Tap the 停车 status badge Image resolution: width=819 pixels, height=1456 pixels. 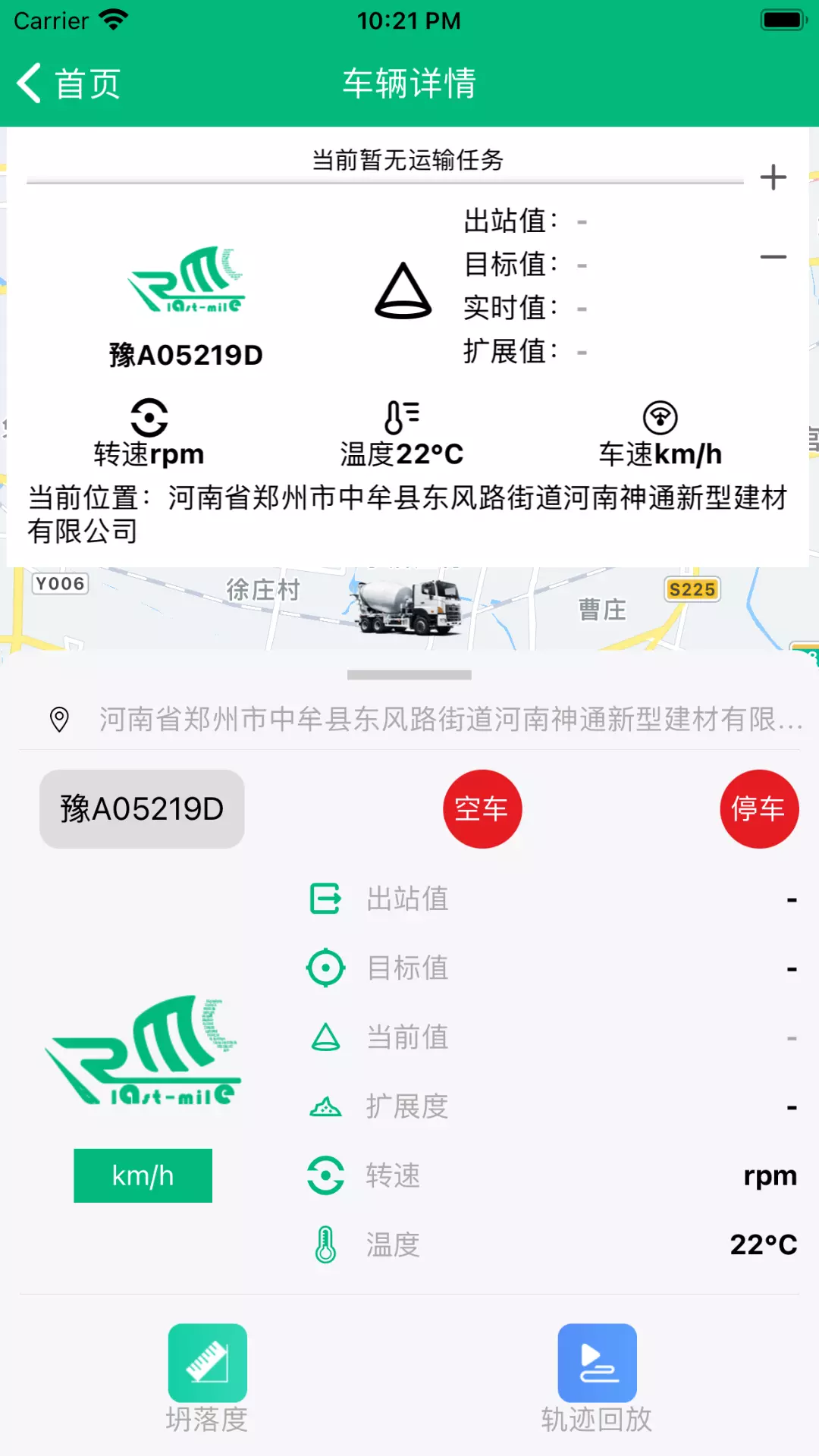(759, 809)
